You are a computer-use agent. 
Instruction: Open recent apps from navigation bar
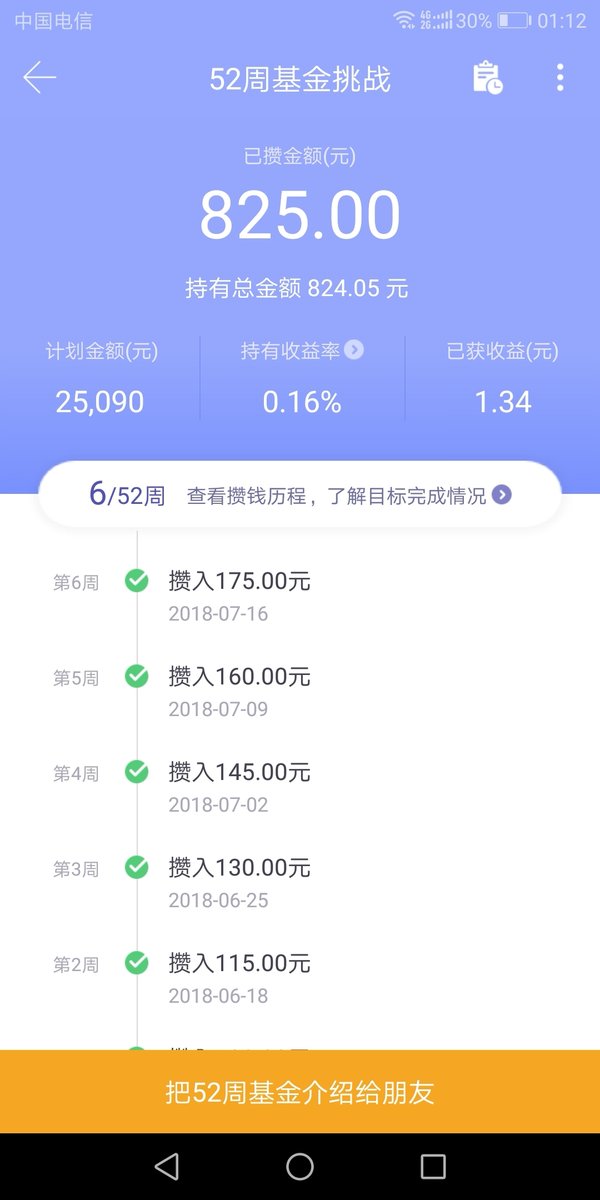pos(433,1166)
